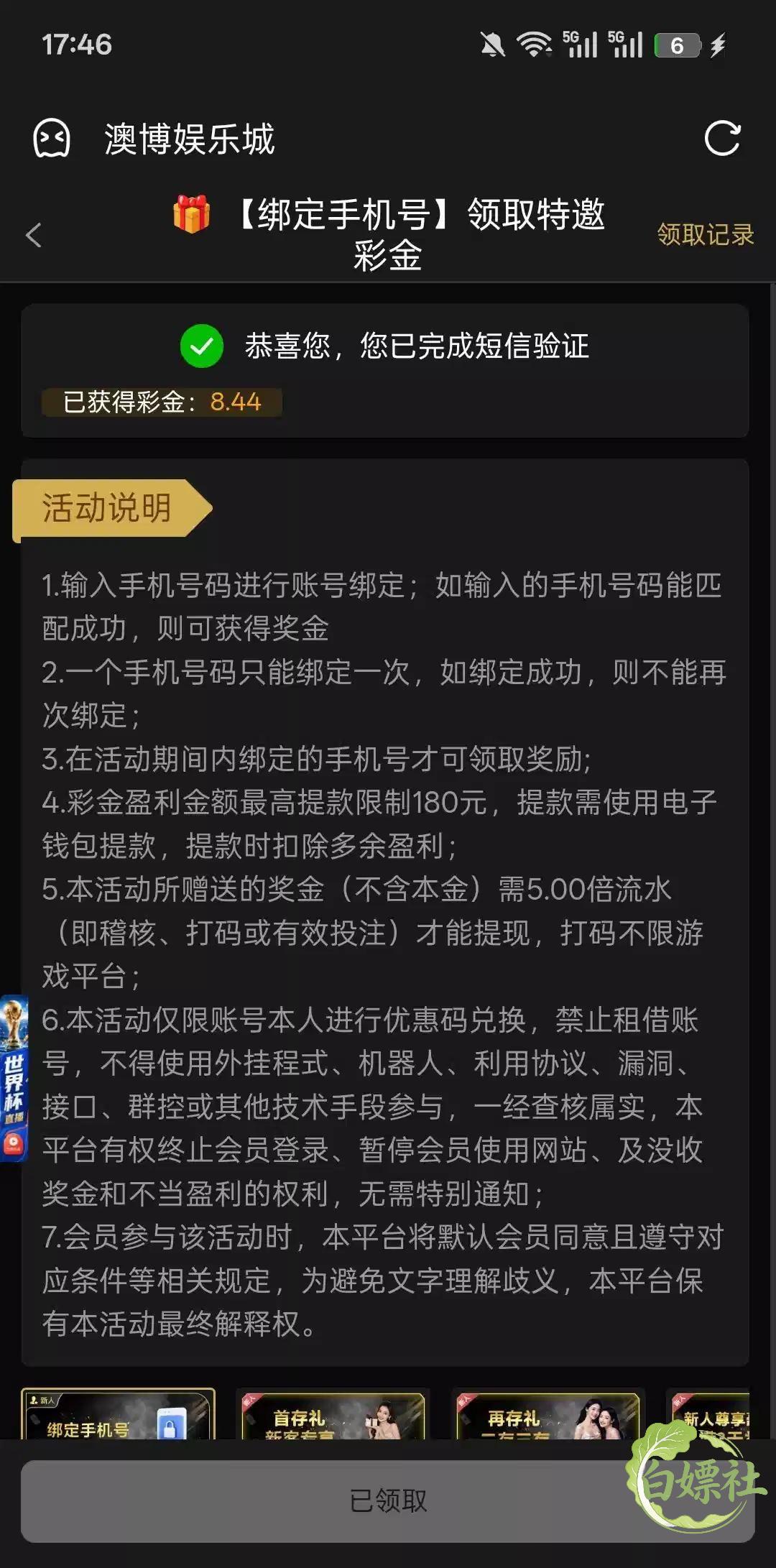Tap the 已领取 button
This screenshot has height=1568, width=776.
(x=387, y=1501)
